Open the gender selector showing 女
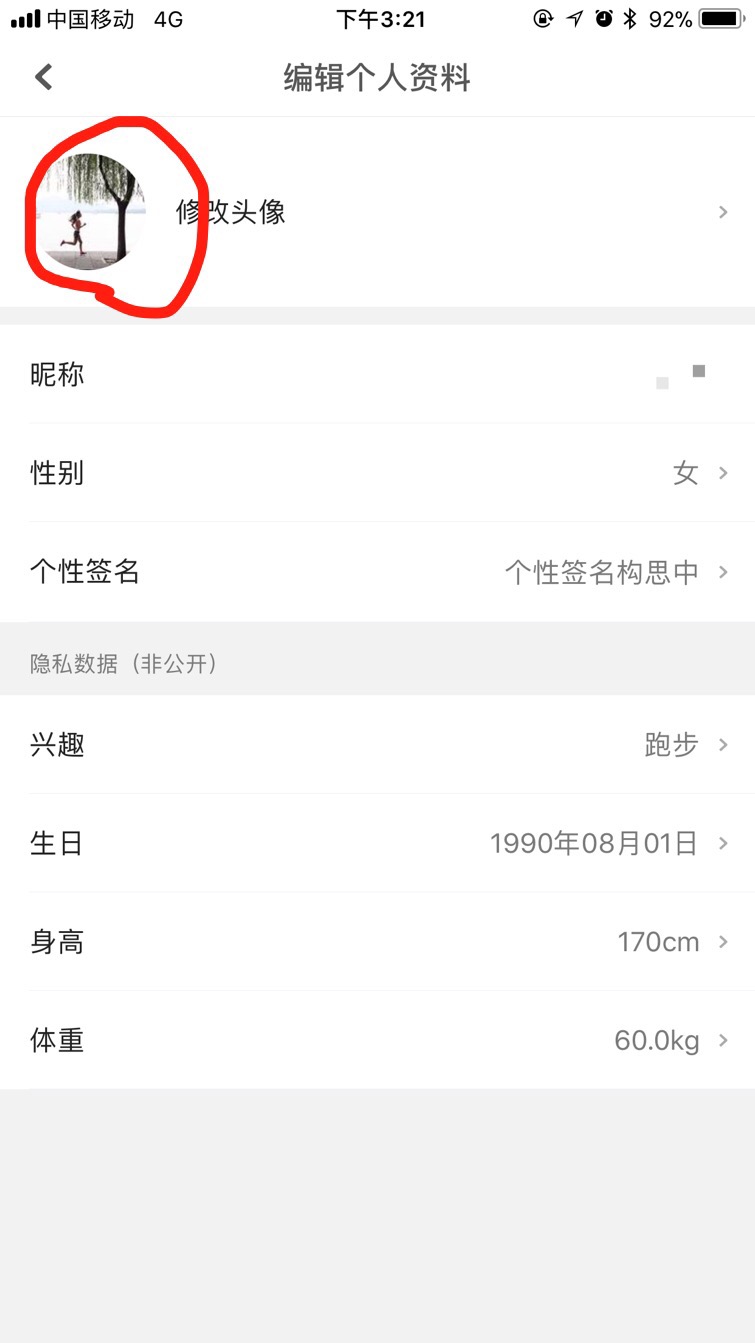The width and height of the screenshot is (755, 1343). point(377,473)
